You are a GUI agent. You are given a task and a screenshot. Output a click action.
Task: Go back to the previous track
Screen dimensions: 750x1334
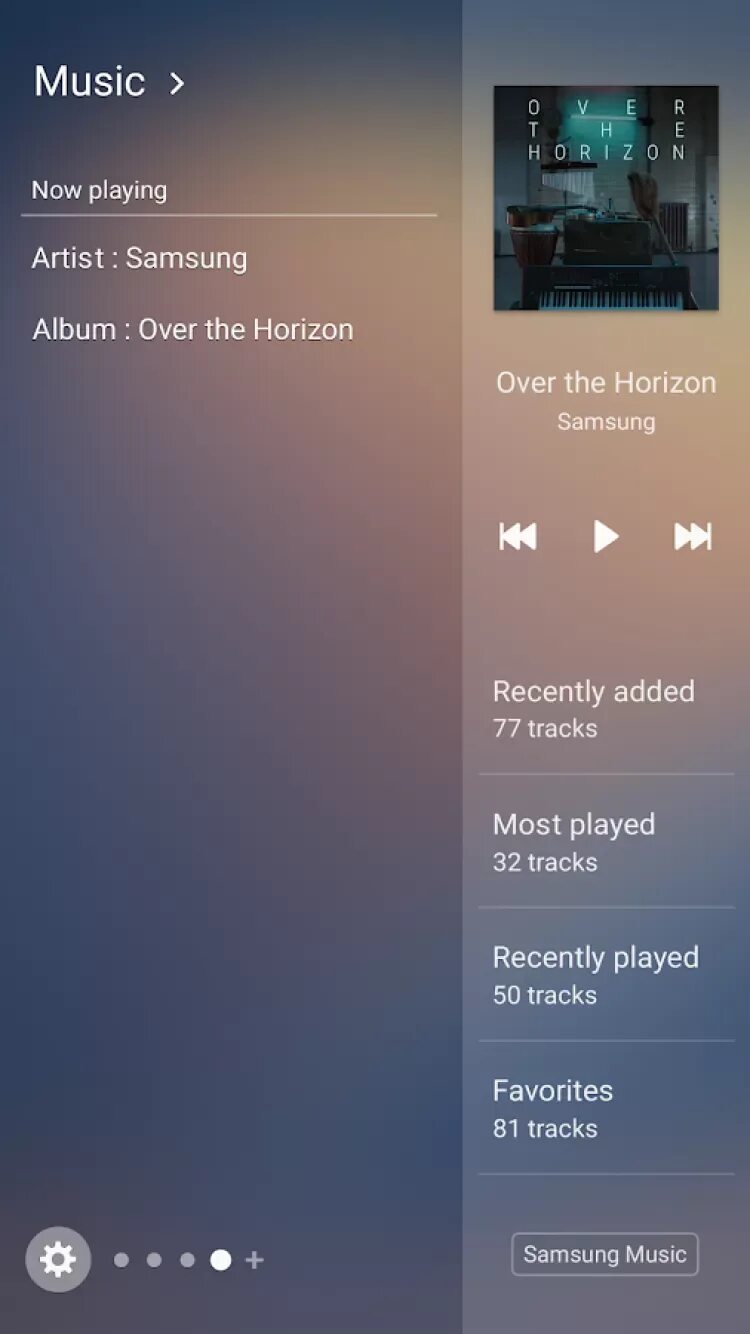(518, 537)
